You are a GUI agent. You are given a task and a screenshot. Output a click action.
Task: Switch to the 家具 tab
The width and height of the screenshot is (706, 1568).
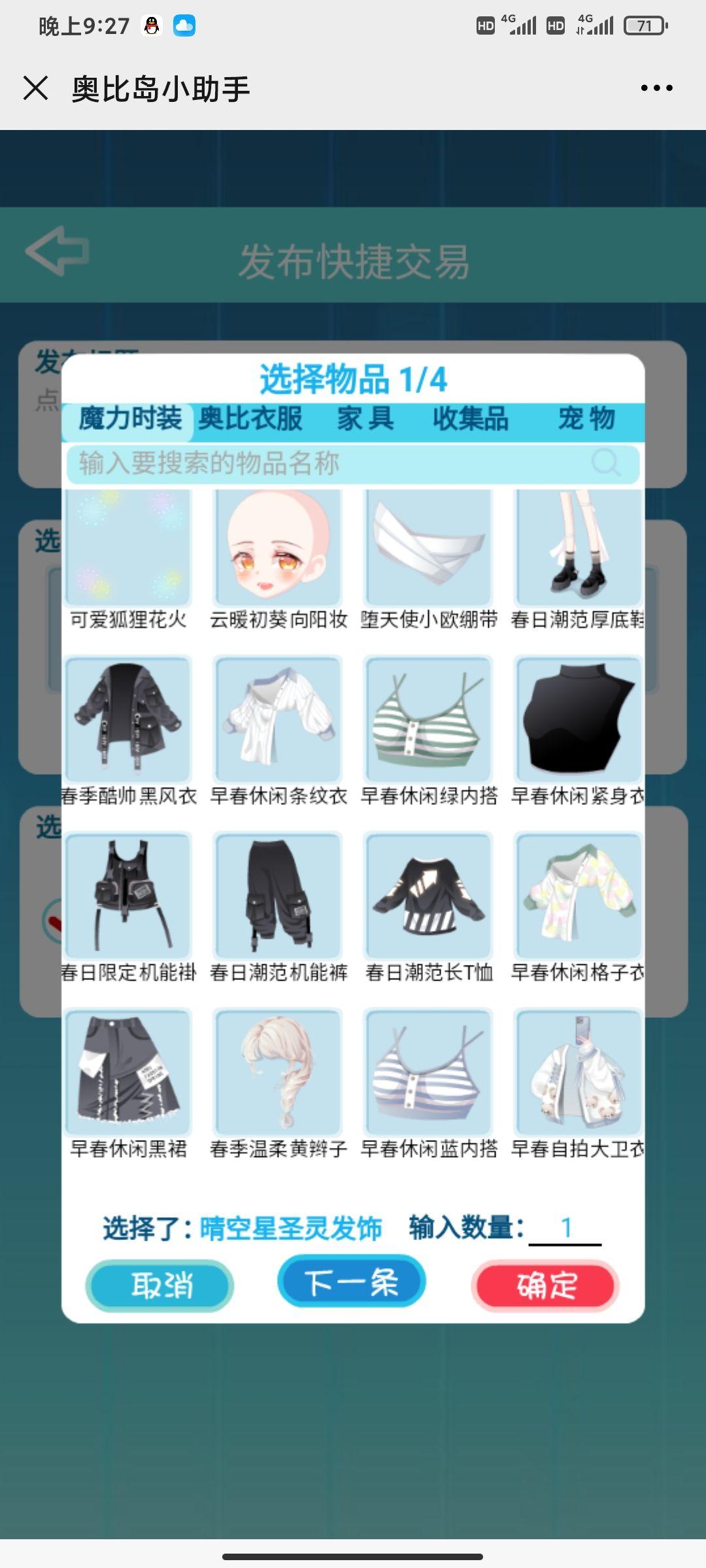[365, 419]
